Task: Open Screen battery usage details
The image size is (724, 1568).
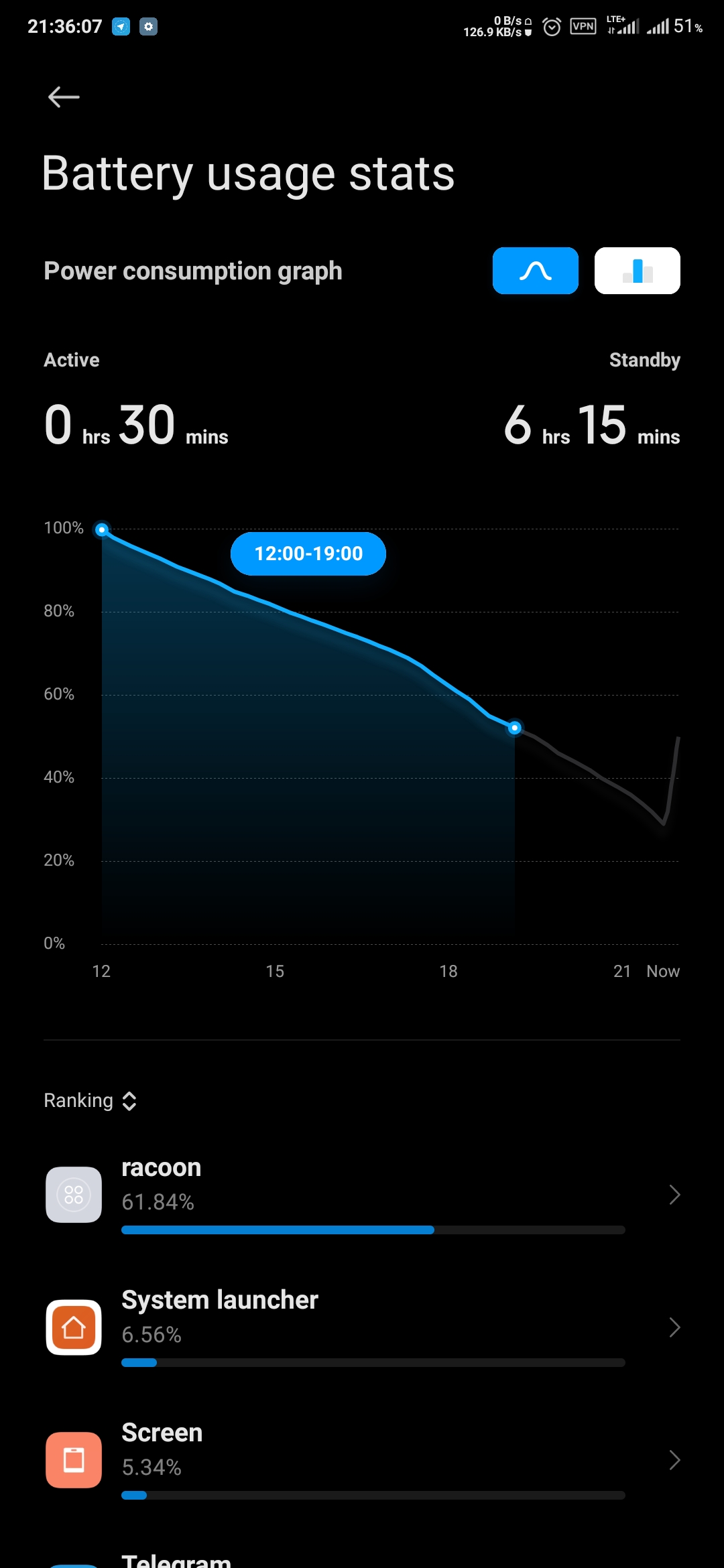Action: [x=362, y=1460]
